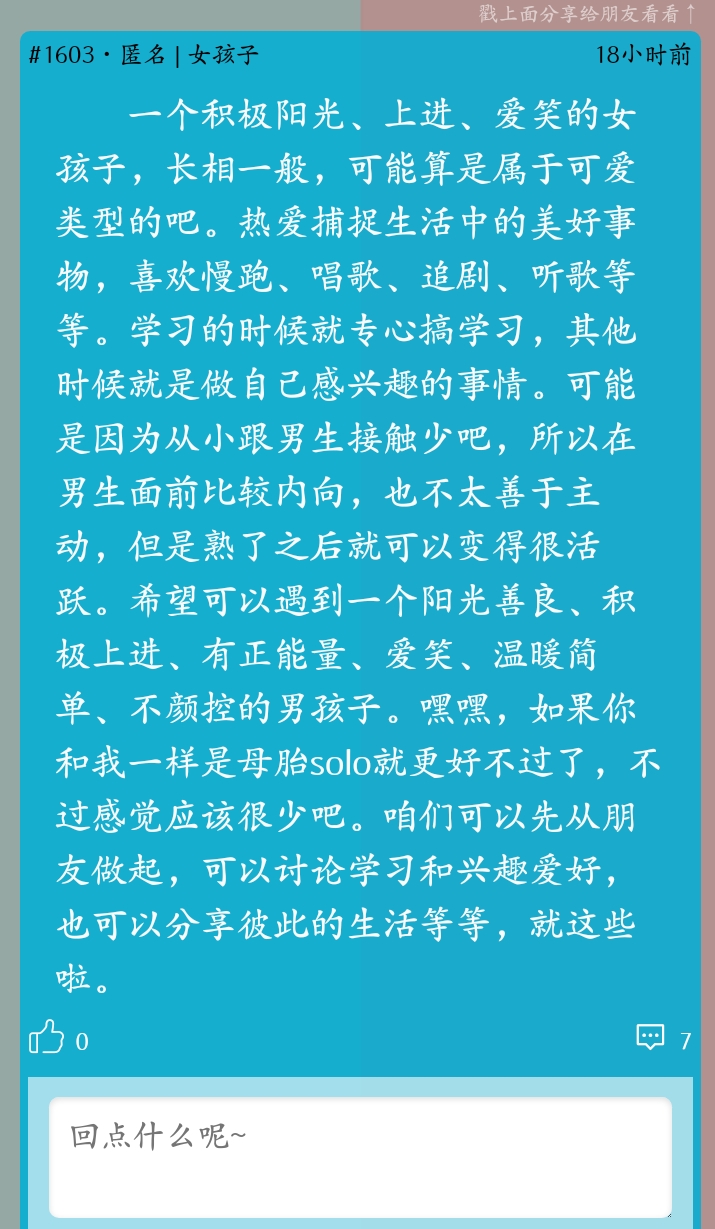Like post #1603 with the thumbs-up icon
This screenshot has width=715, height=1229.
(x=46, y=1037)
